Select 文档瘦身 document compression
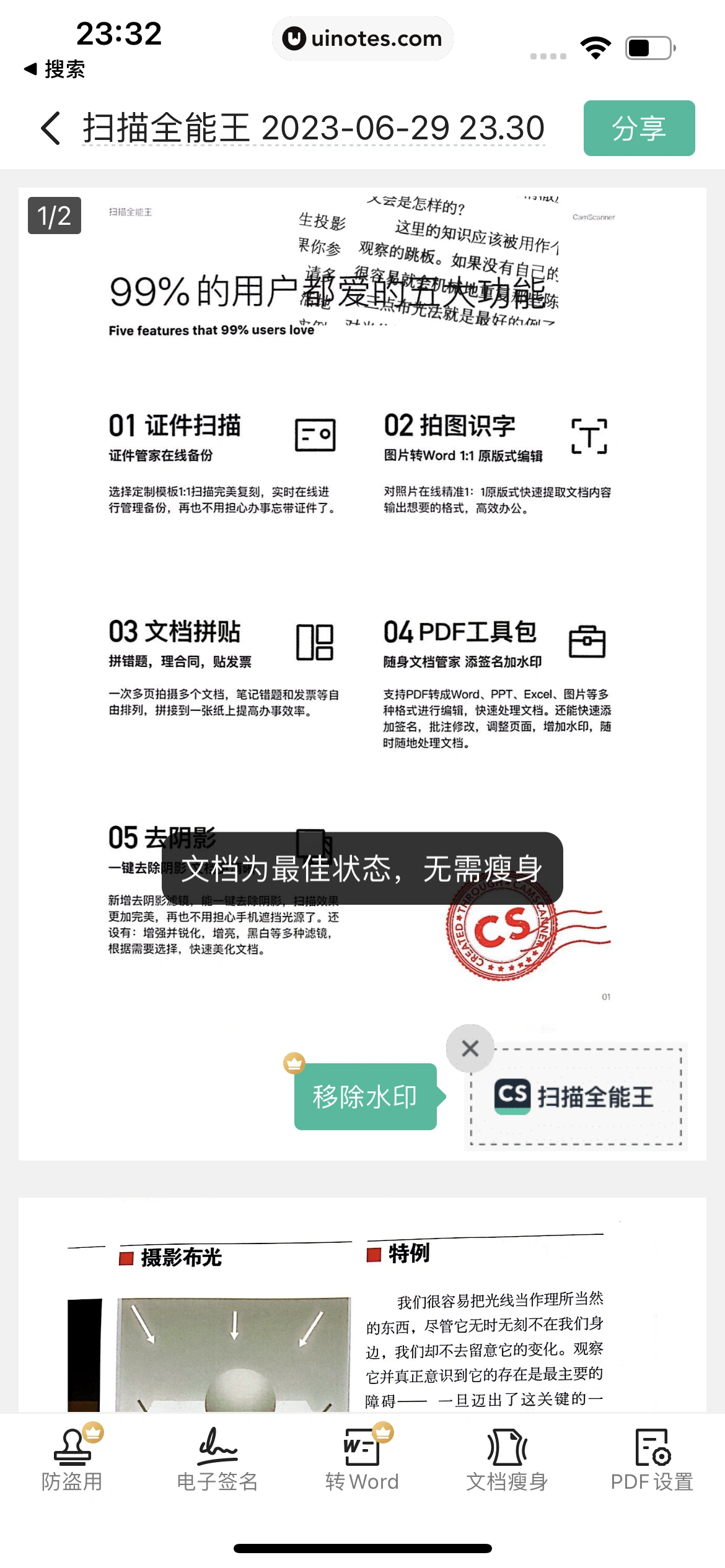This screenshot has height=1568, width=725. point(507,1459)
